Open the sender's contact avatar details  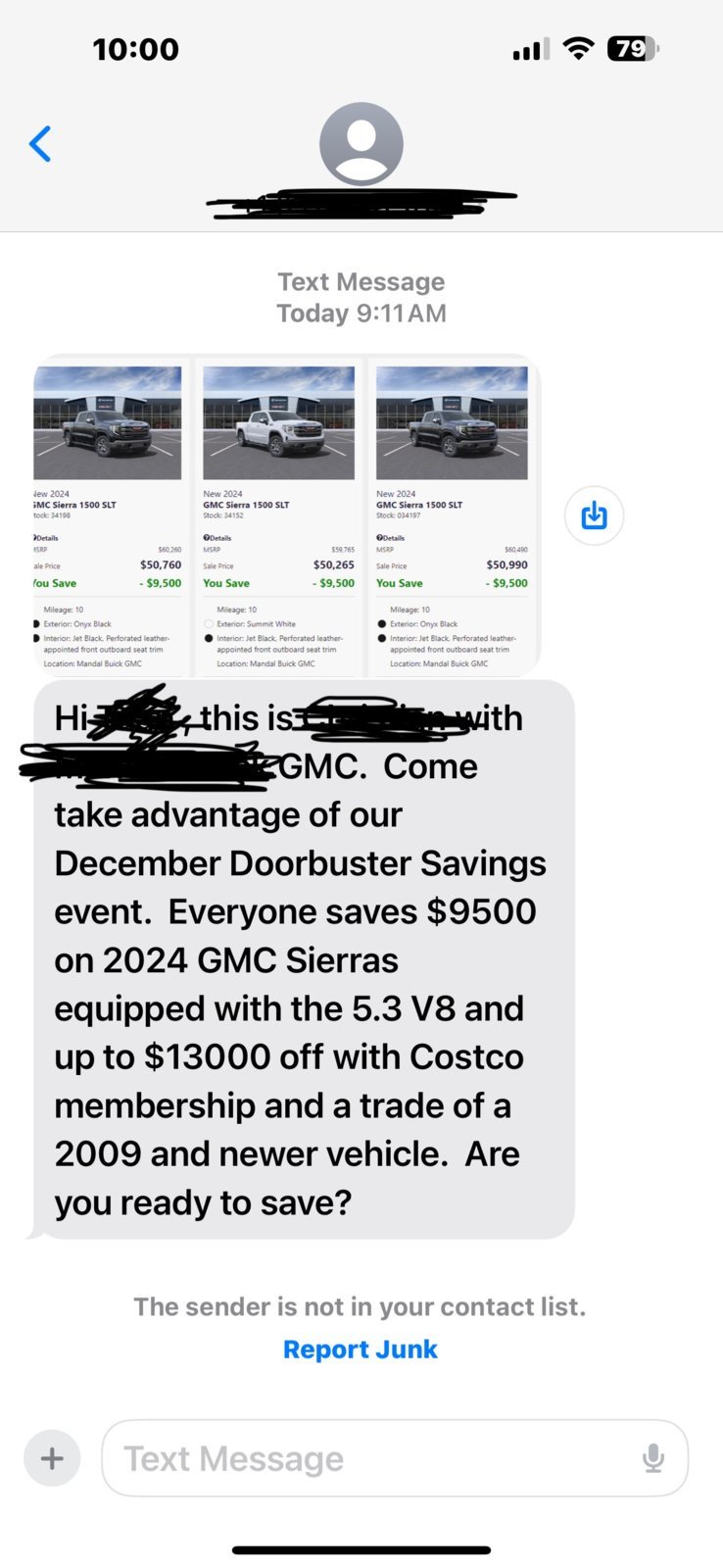click(361, 144)
